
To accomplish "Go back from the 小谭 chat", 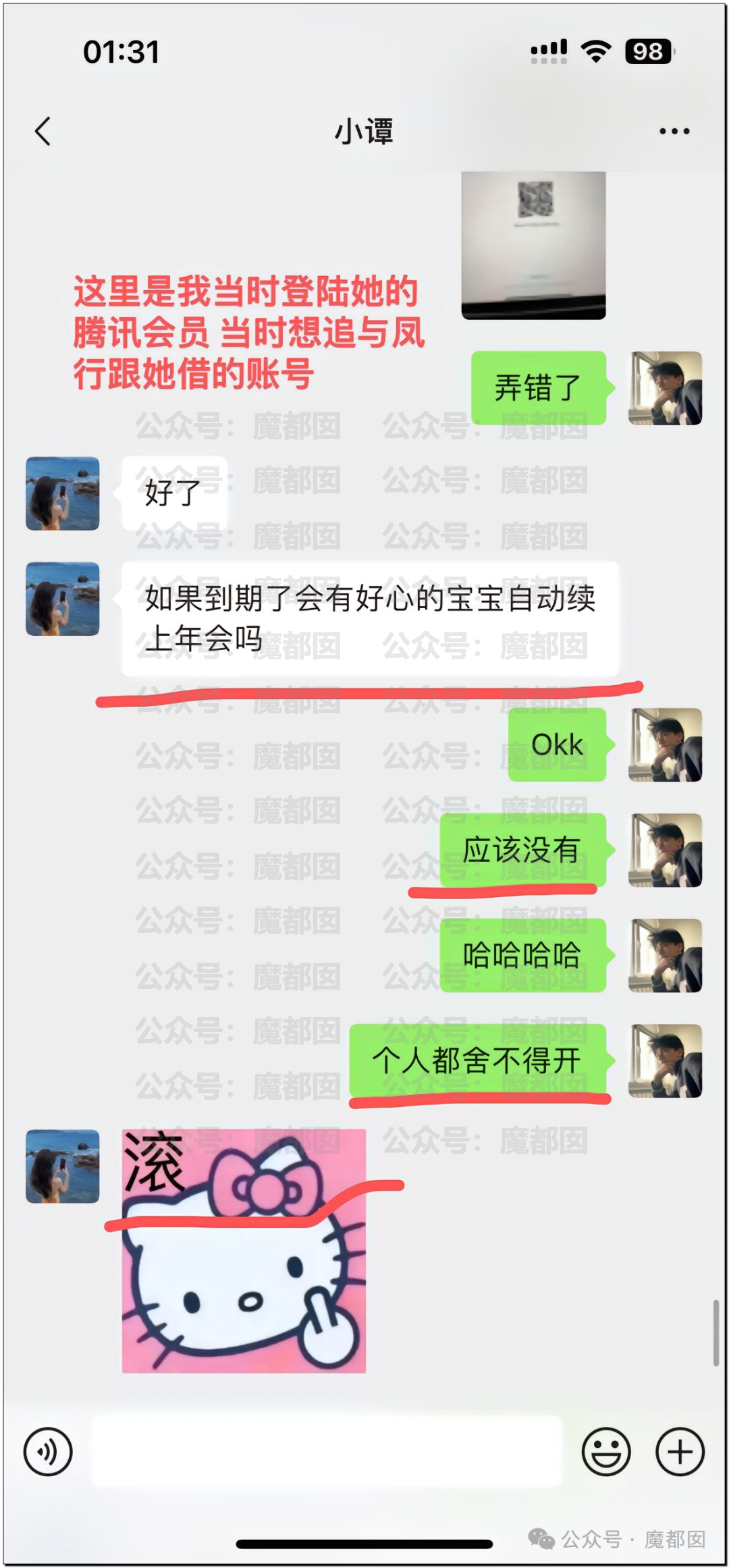I will [43, 131].
